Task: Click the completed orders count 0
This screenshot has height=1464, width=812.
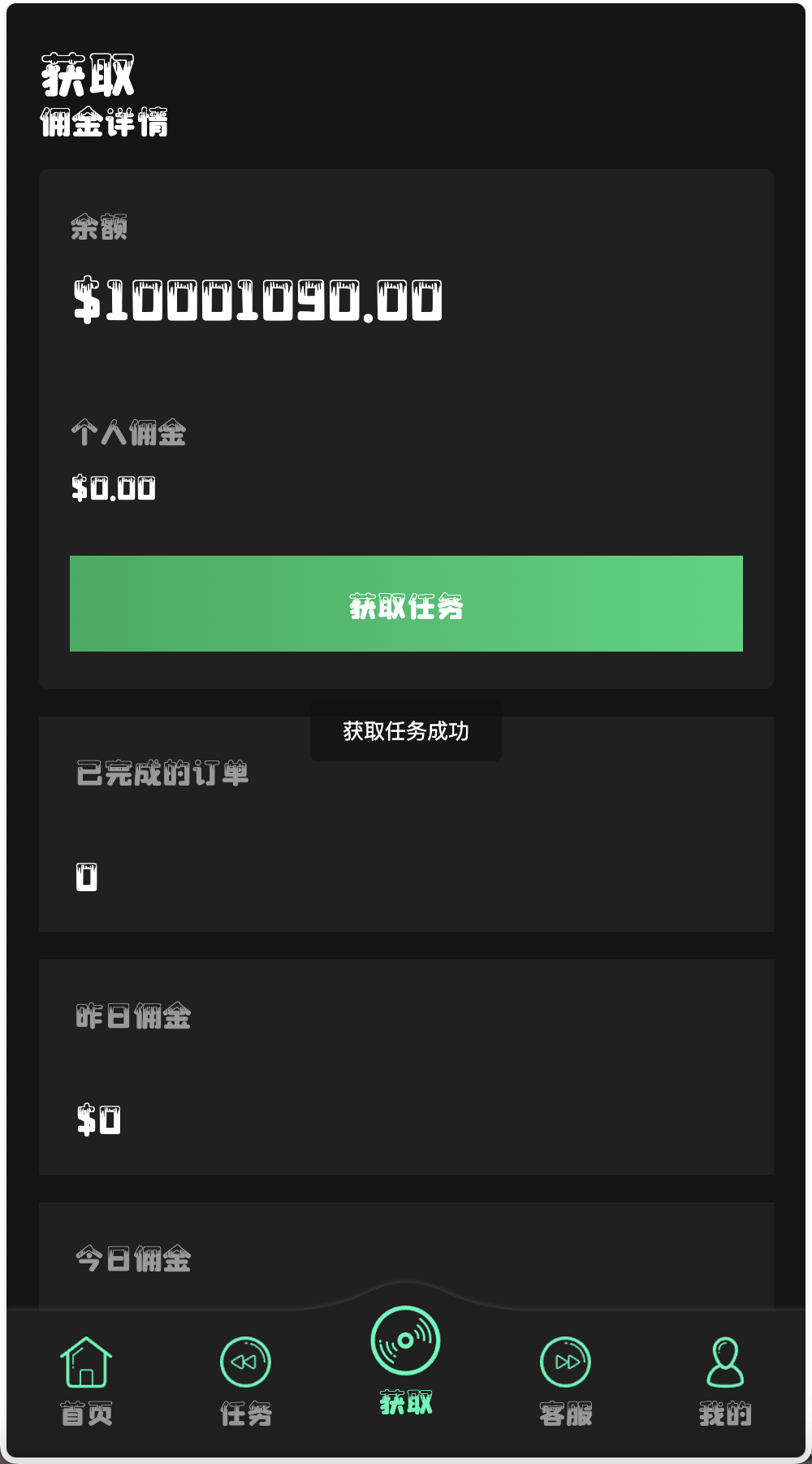Action: [84, 877]
